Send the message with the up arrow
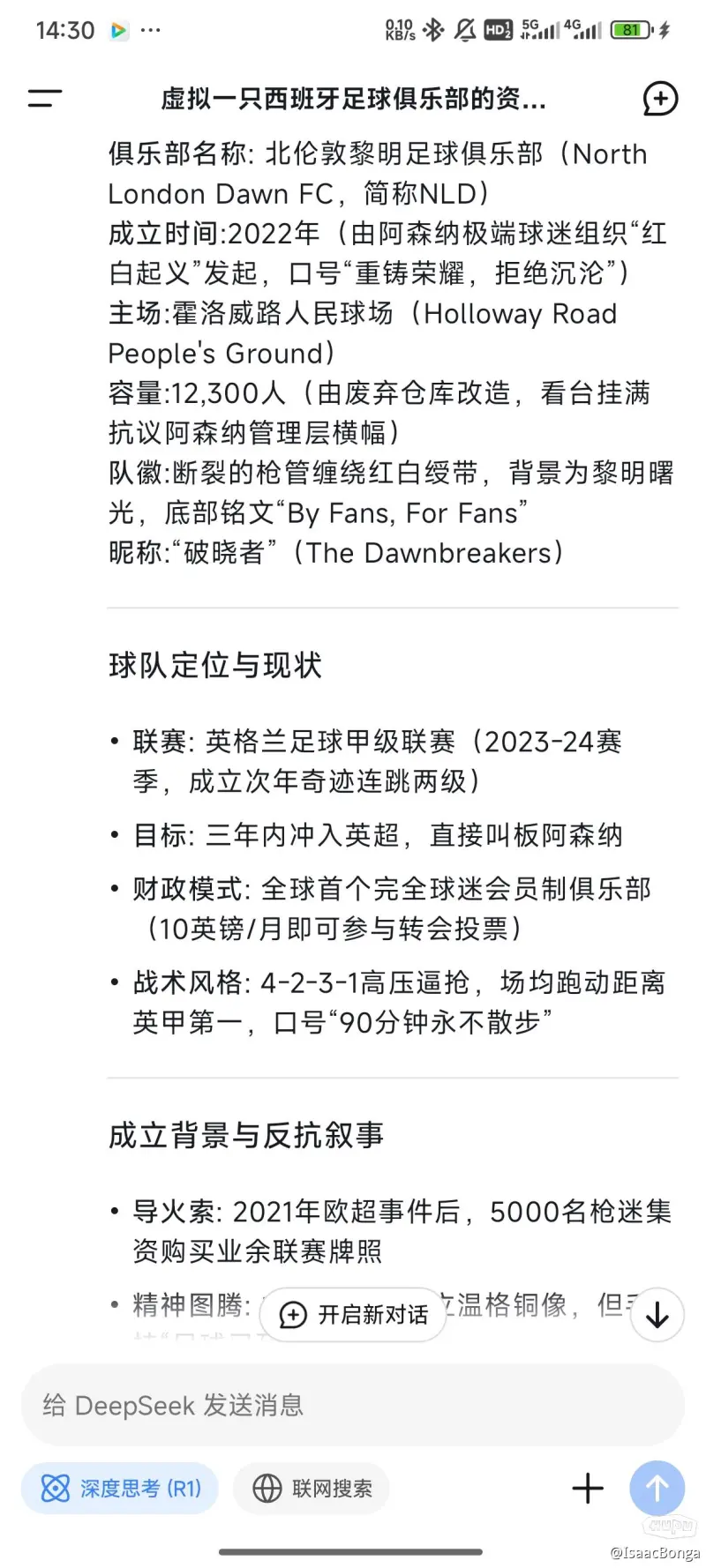Screen dimensions: 706x1568 click(x=657, y=1489)
